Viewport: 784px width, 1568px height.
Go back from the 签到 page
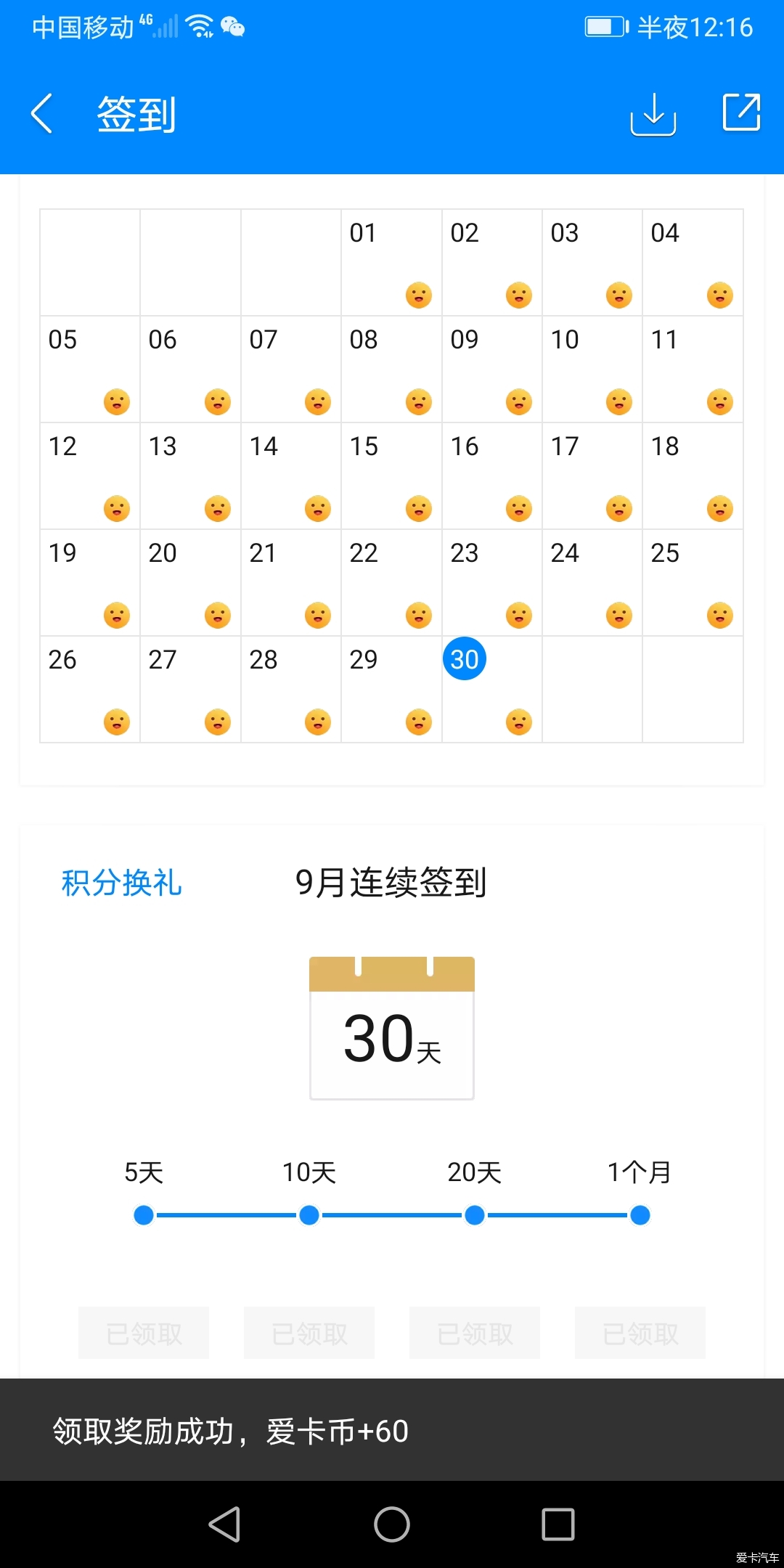click(x=42, y=114)
